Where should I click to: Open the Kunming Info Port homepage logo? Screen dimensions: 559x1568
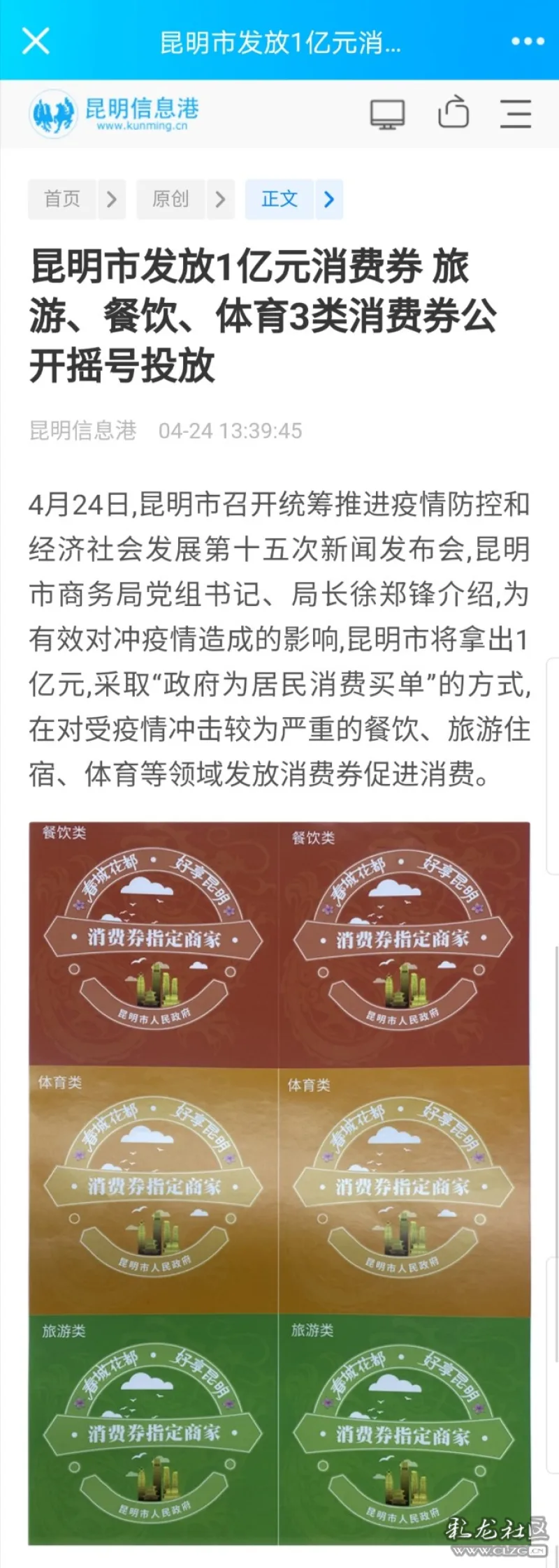(x=114, y=113)
